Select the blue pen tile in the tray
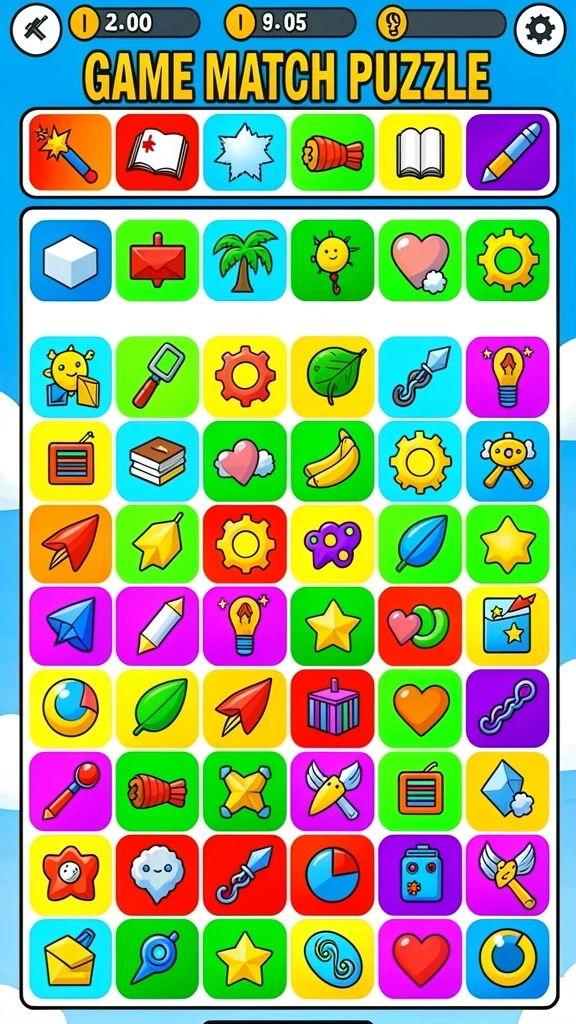The height and width of the screenshot is (1024, 576). (x=507, y=152)
